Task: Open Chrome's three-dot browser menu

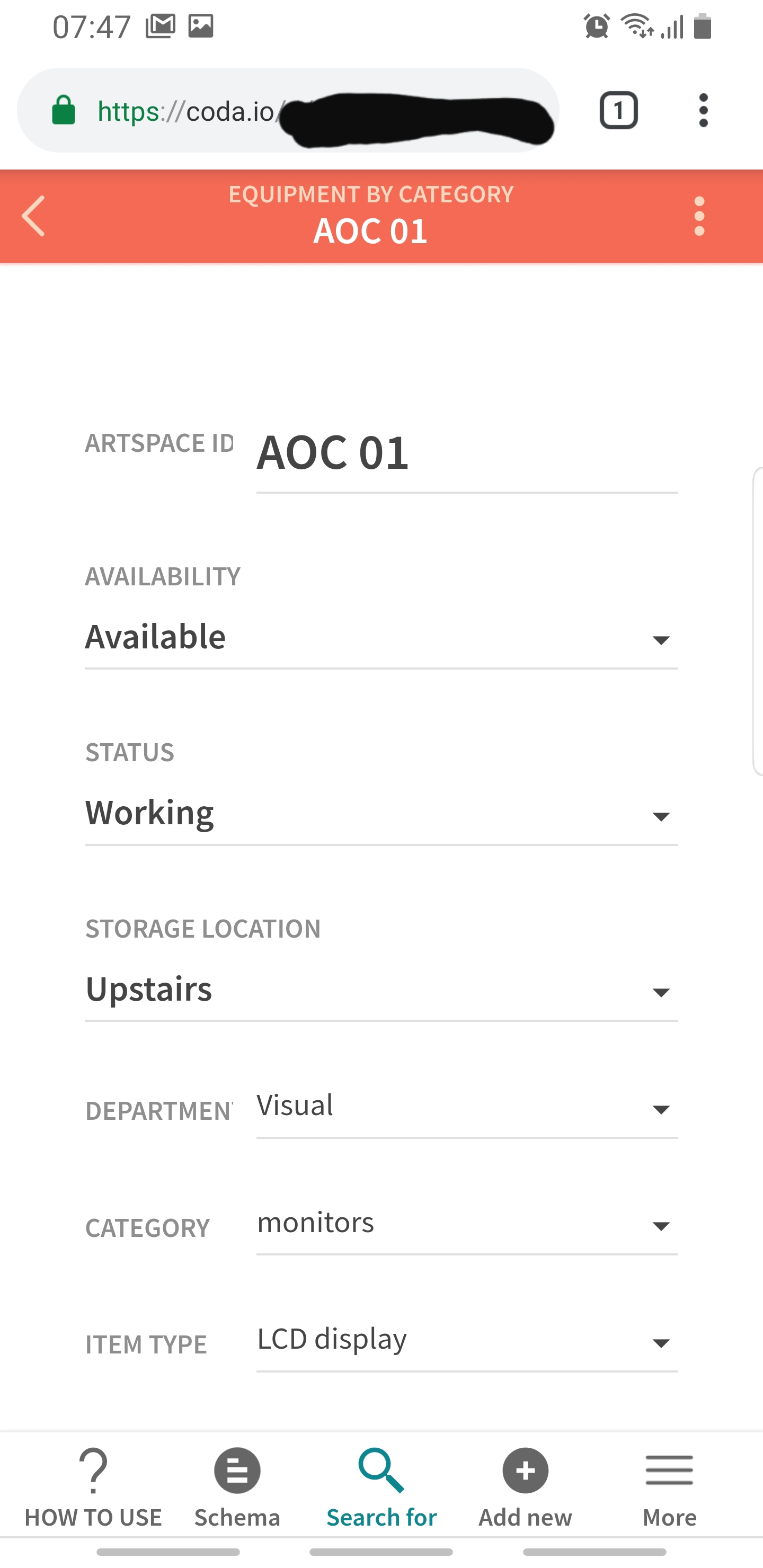Action: coord(703,111)
